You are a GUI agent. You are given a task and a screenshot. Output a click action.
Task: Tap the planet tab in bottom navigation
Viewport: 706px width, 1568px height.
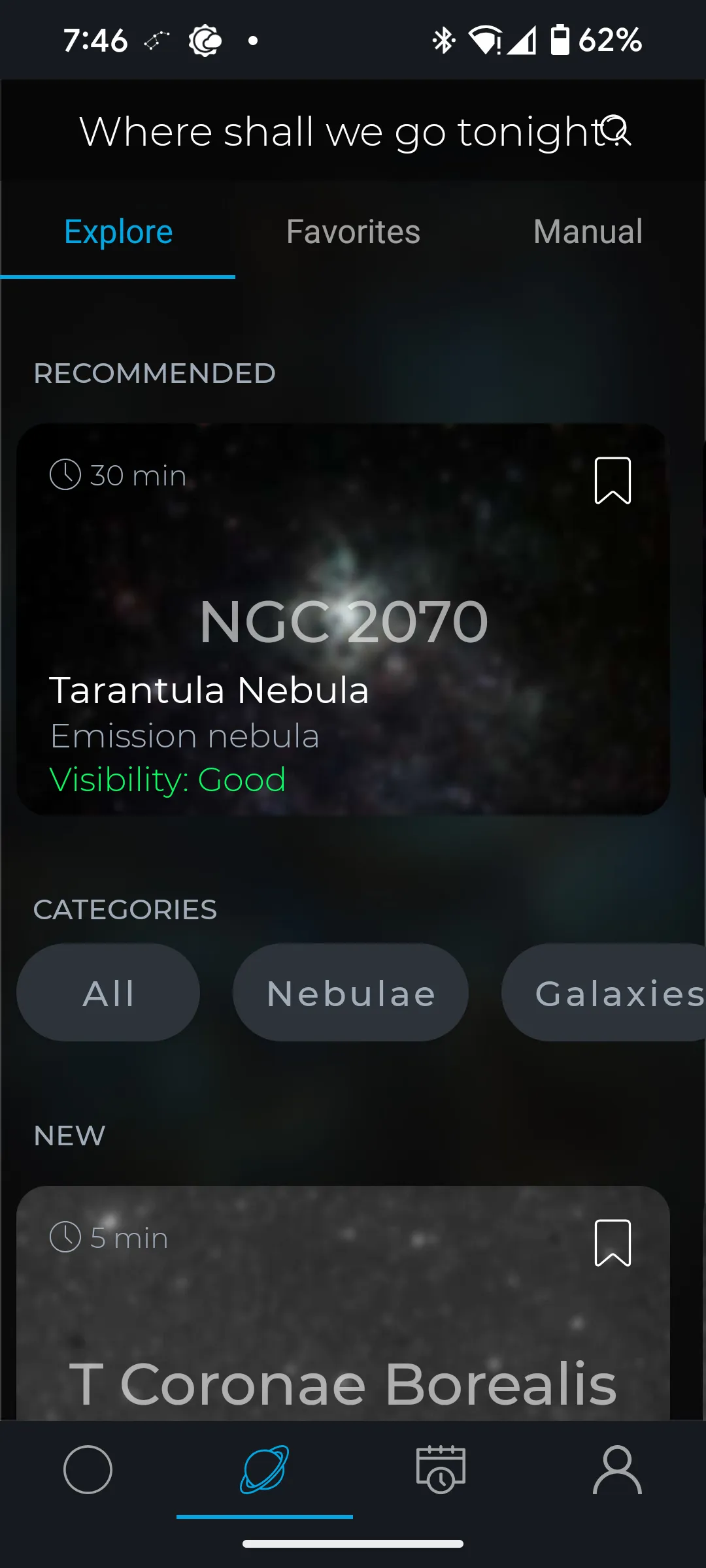pos(265,1469)
